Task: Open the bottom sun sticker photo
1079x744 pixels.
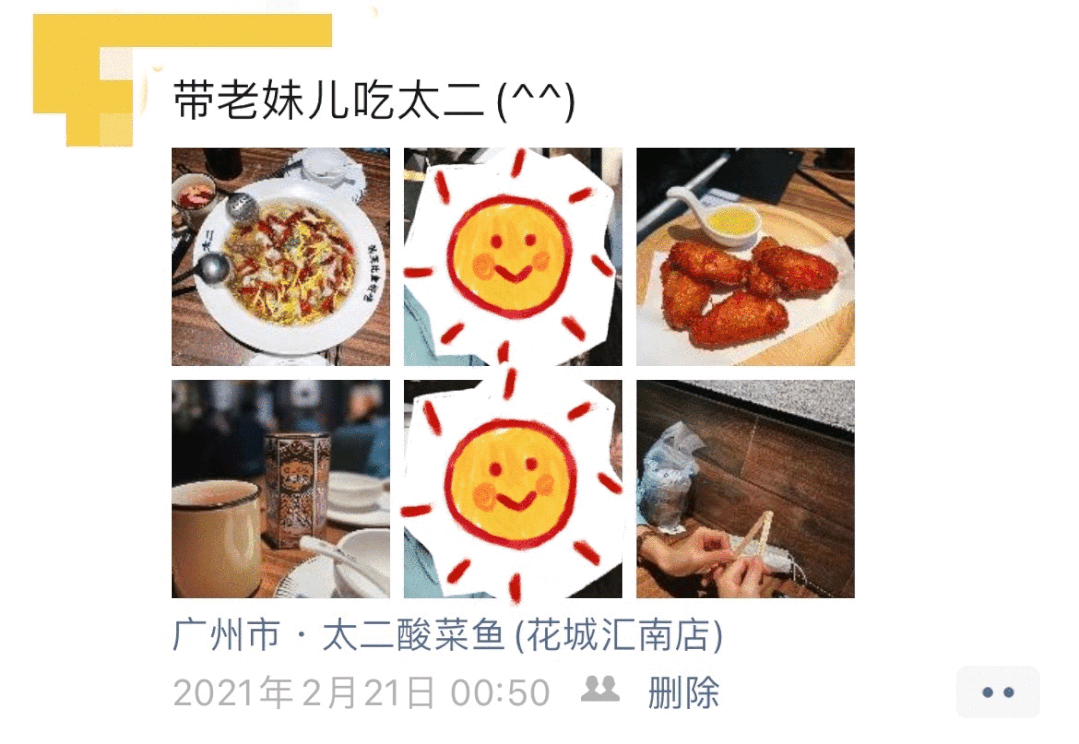Action: 513,489
